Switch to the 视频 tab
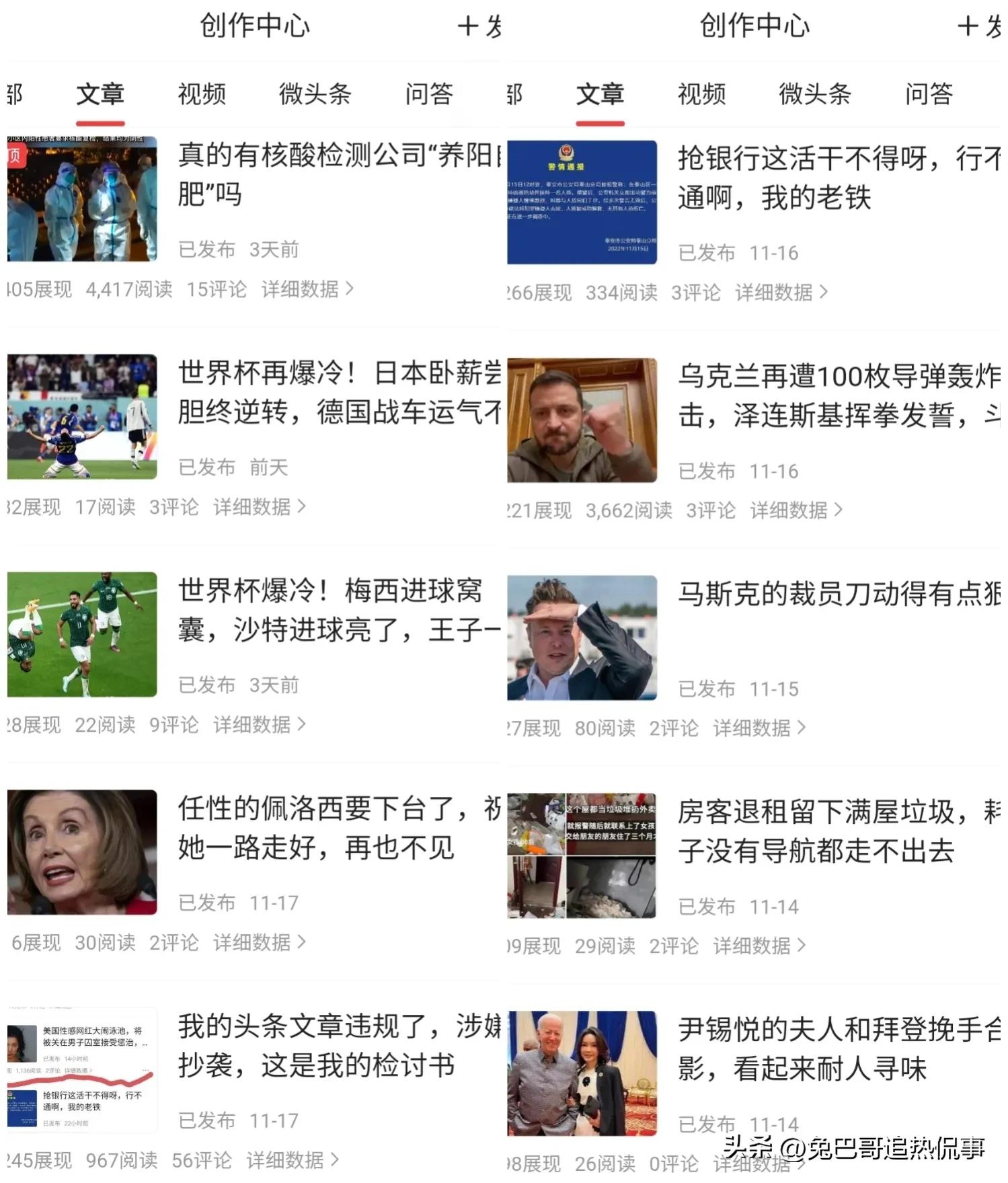This screenshot has width=1008, height=1183. (x=201, y=95)
